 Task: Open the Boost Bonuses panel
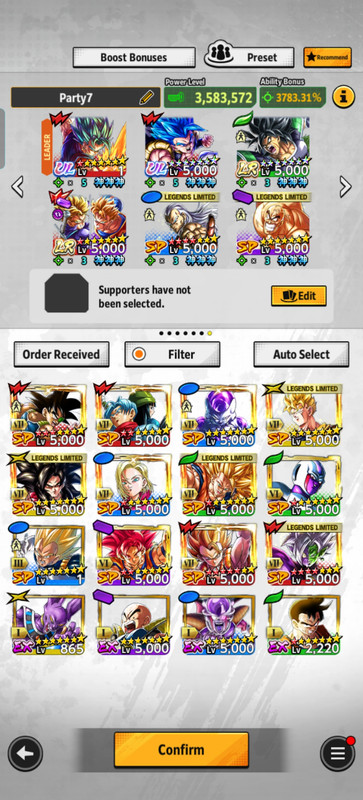[x=134, y=57]
